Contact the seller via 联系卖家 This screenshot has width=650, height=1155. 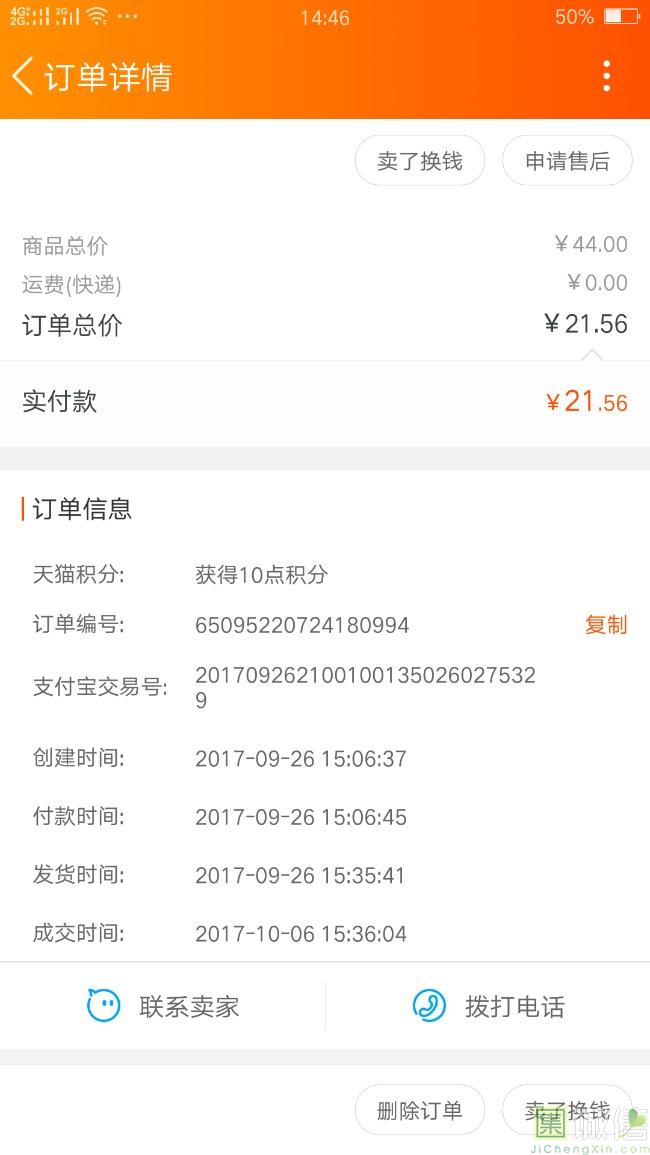pos(163,1006)
